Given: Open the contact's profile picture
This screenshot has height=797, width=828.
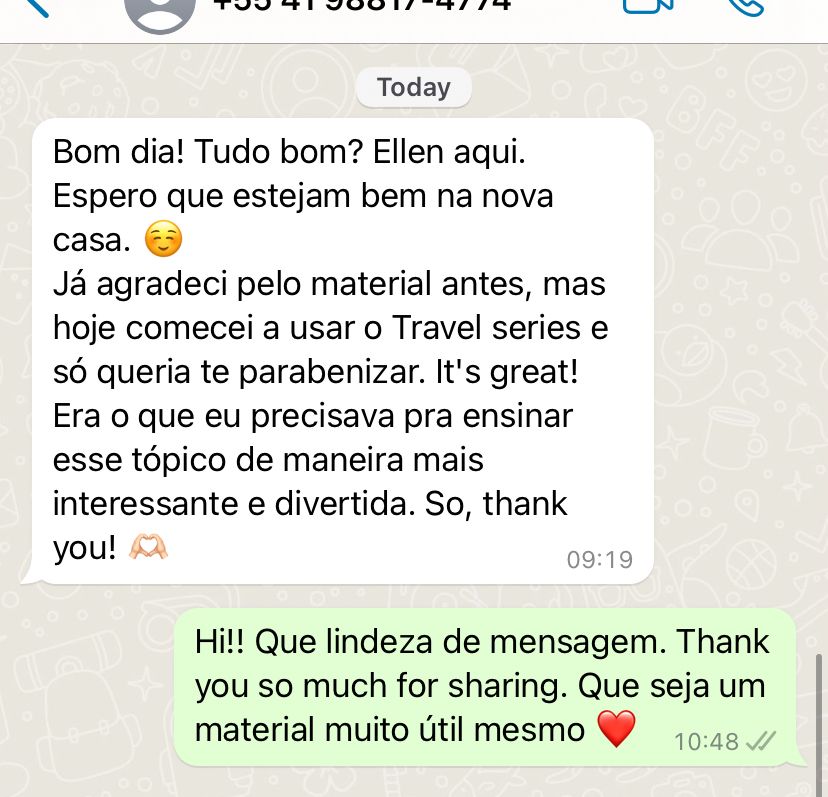Looking at the screenshot, I should click(x=159, y=9).
